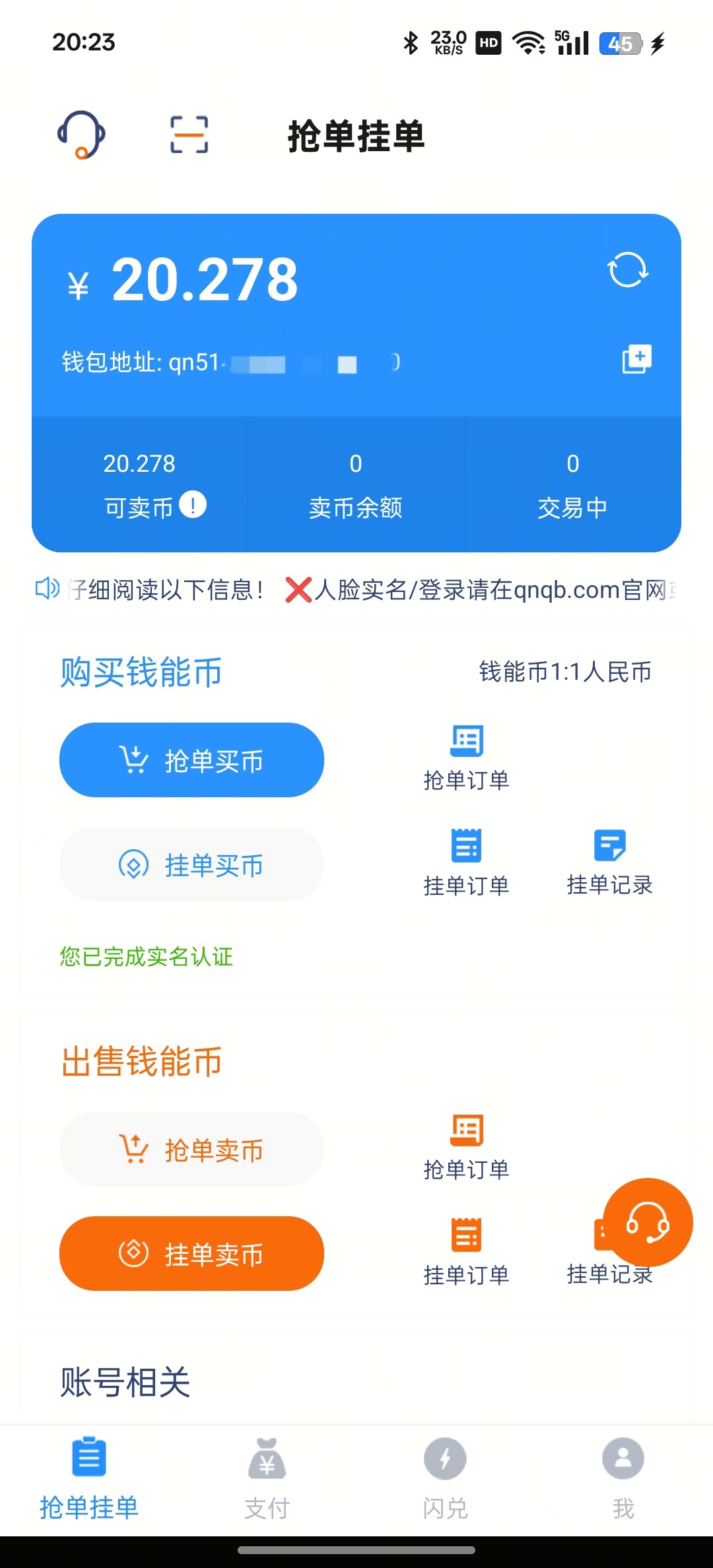The width and height of the screenshot is (713, 1568).
Task: Refresh the wallet balance
Action: (x=628, y=270)
